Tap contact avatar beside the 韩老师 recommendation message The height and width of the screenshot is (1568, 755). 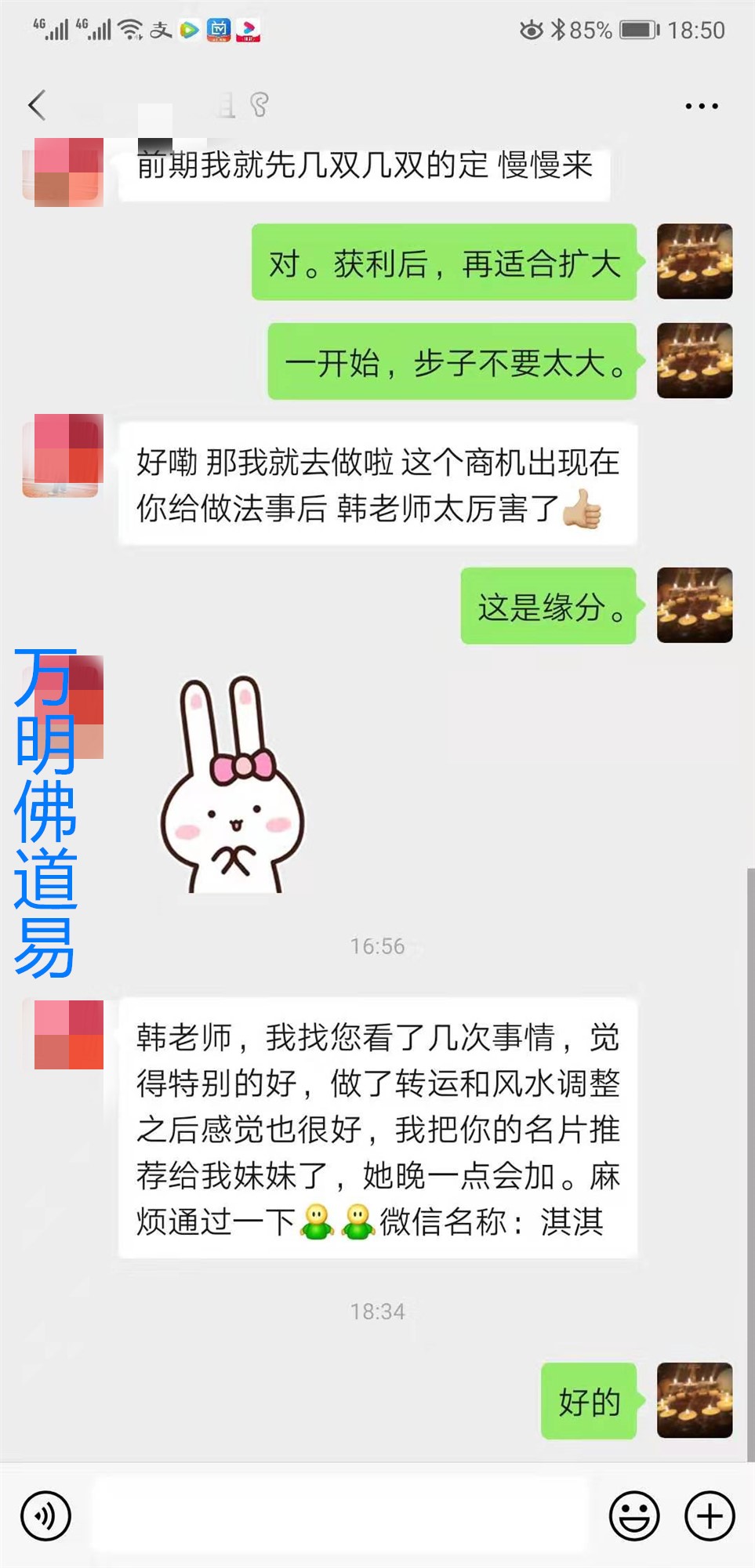pyautogui.click(x=68, y=1034)
